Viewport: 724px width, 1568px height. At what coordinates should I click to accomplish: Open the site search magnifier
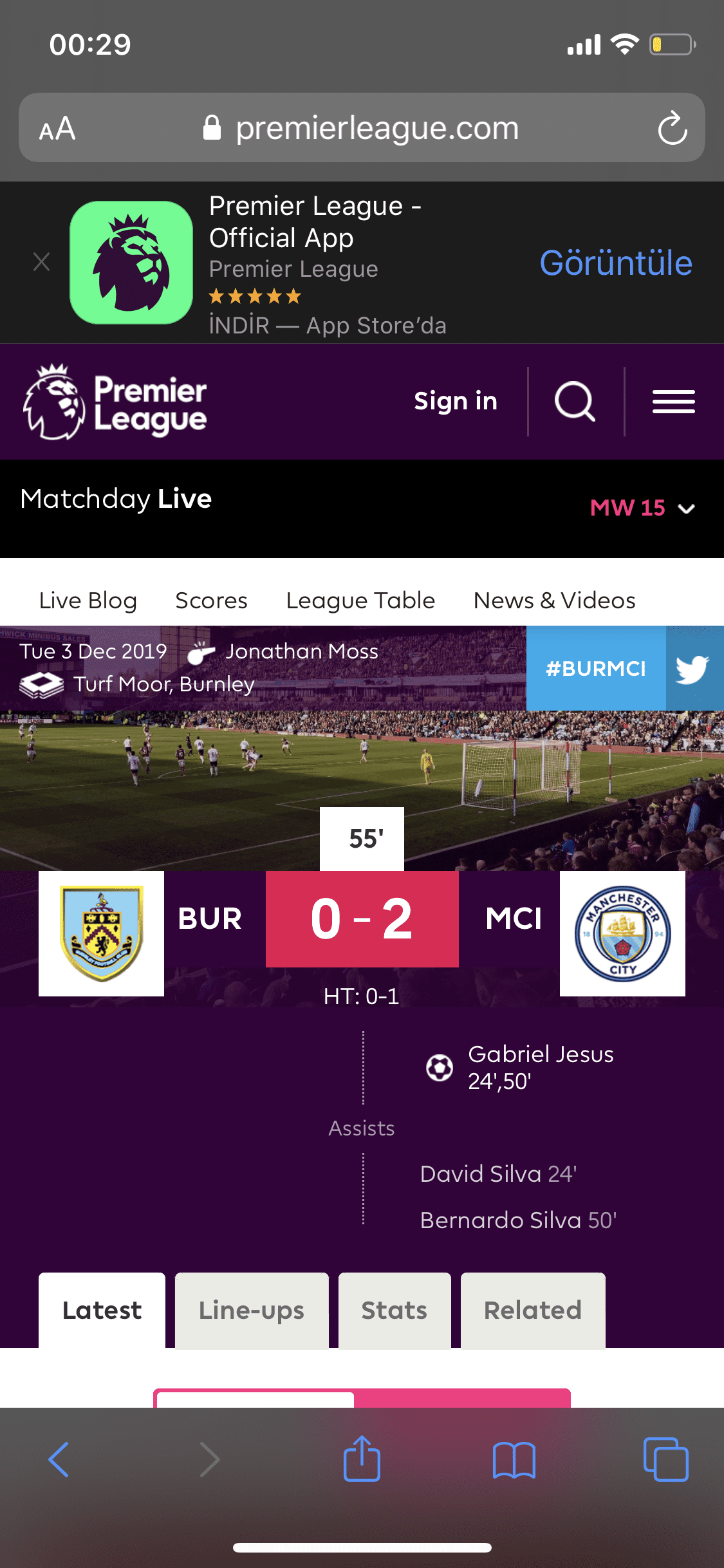575,402
